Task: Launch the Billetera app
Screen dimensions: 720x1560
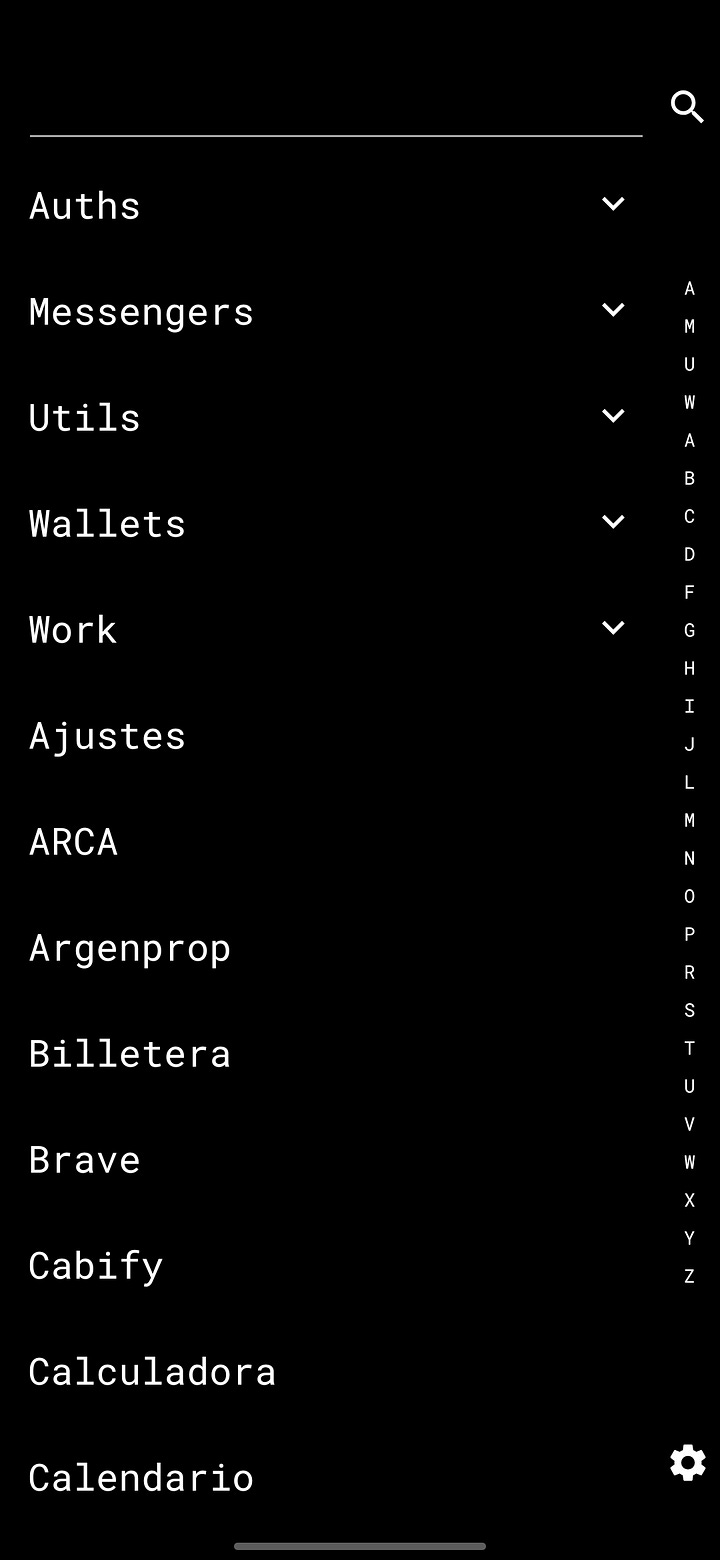Action: click(x=130, y=1053)
